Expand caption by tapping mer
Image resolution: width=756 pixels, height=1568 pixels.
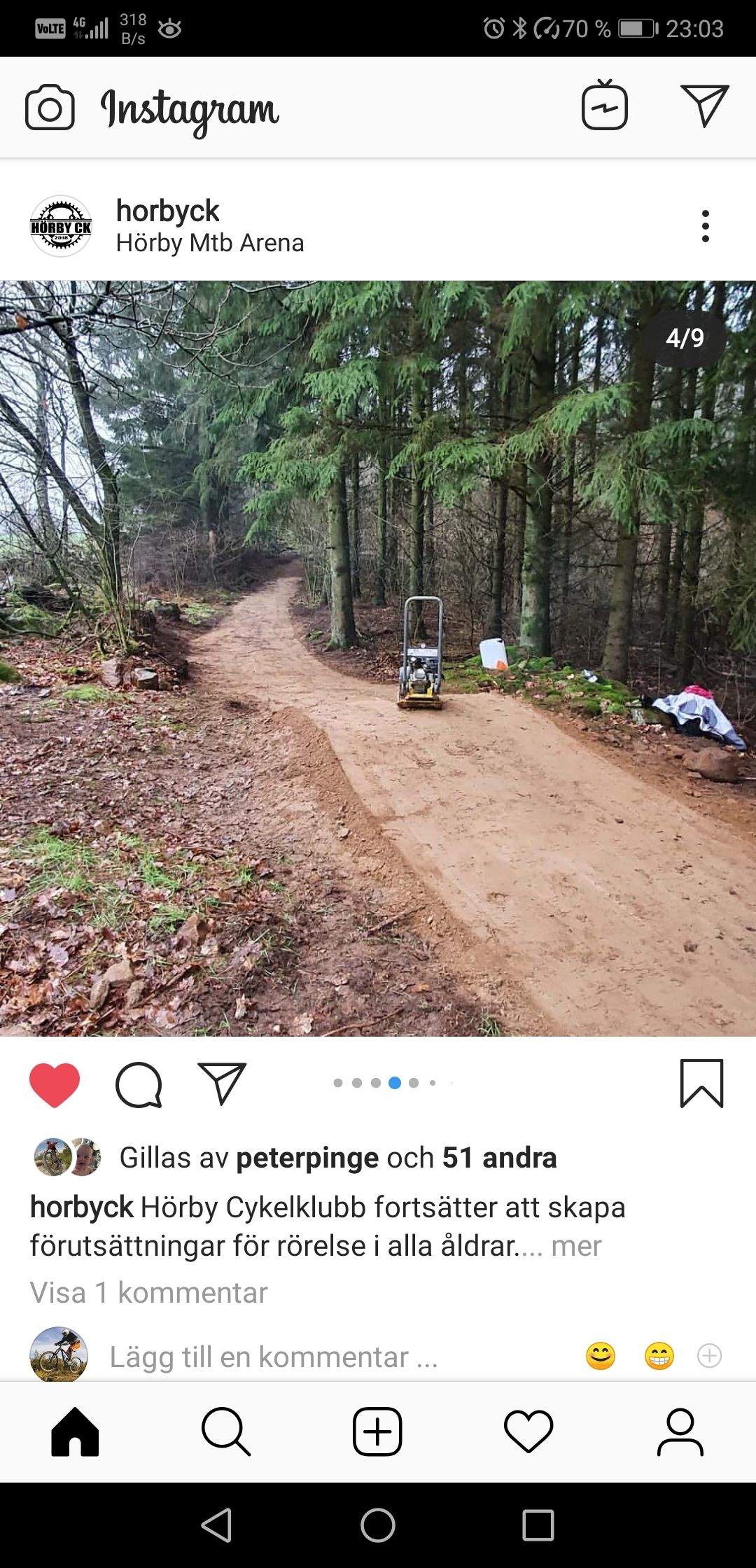click(x=576, y=1246)
